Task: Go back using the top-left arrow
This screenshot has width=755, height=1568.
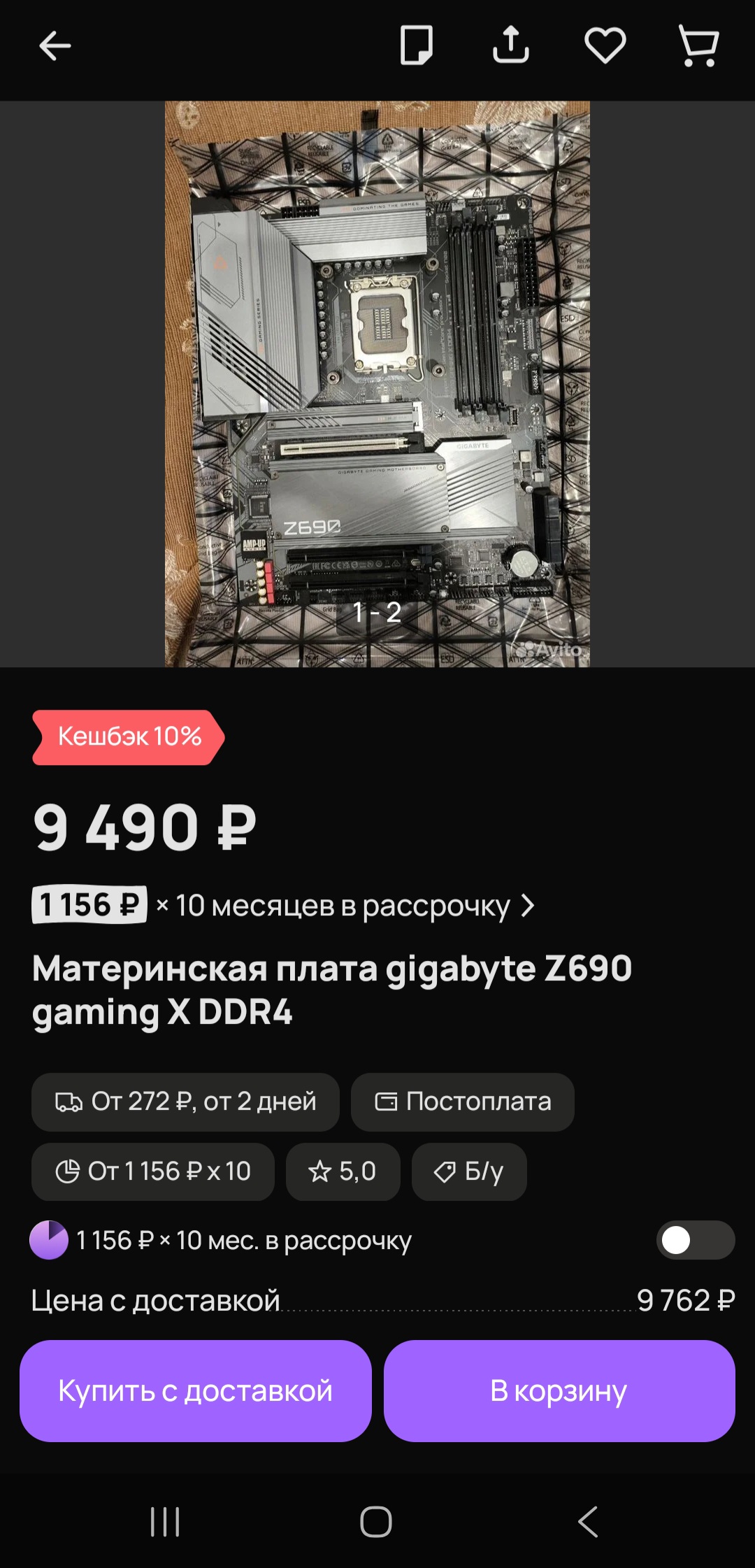Action: 55,46
